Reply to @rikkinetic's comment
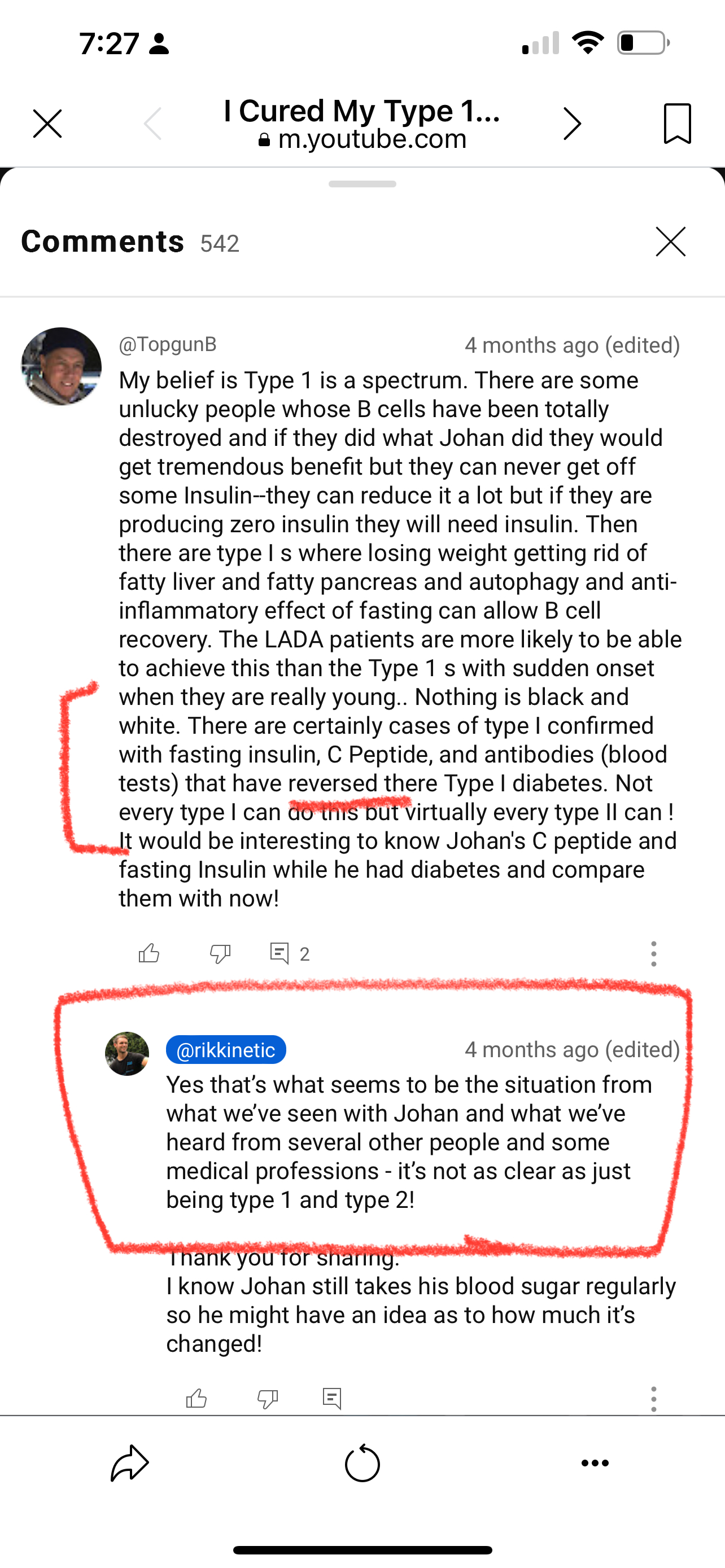 point(332,1398)
